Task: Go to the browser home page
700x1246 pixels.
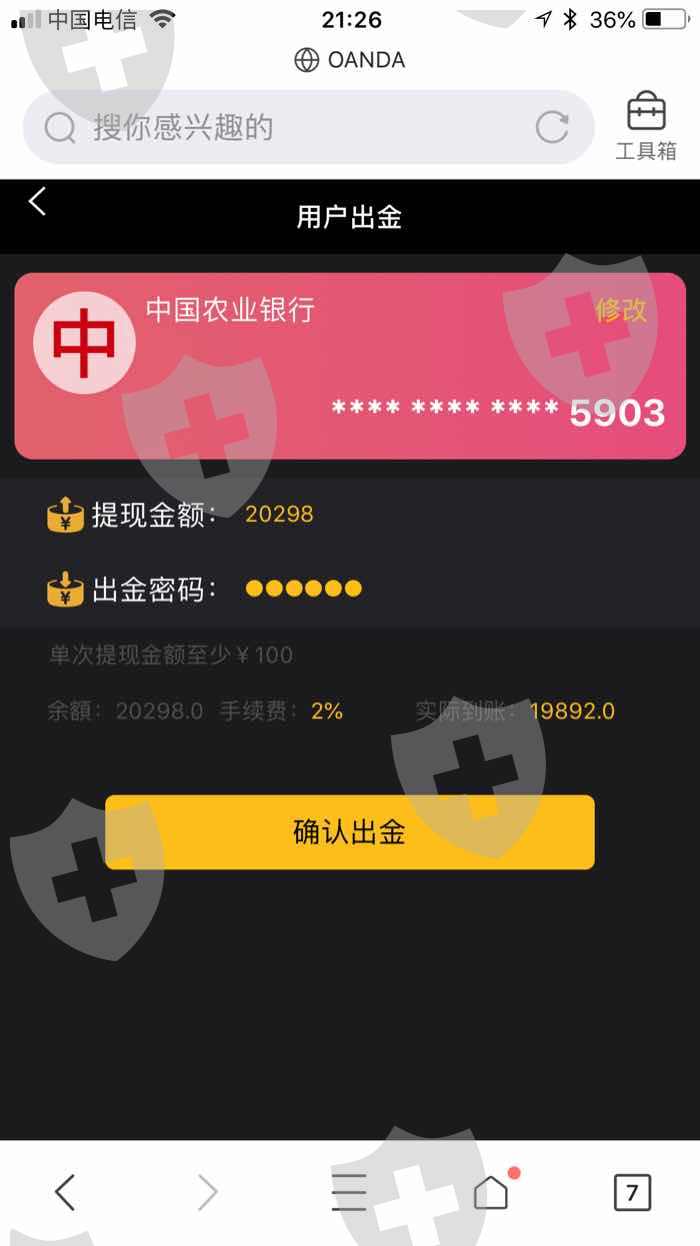Action: point(491,1192)
